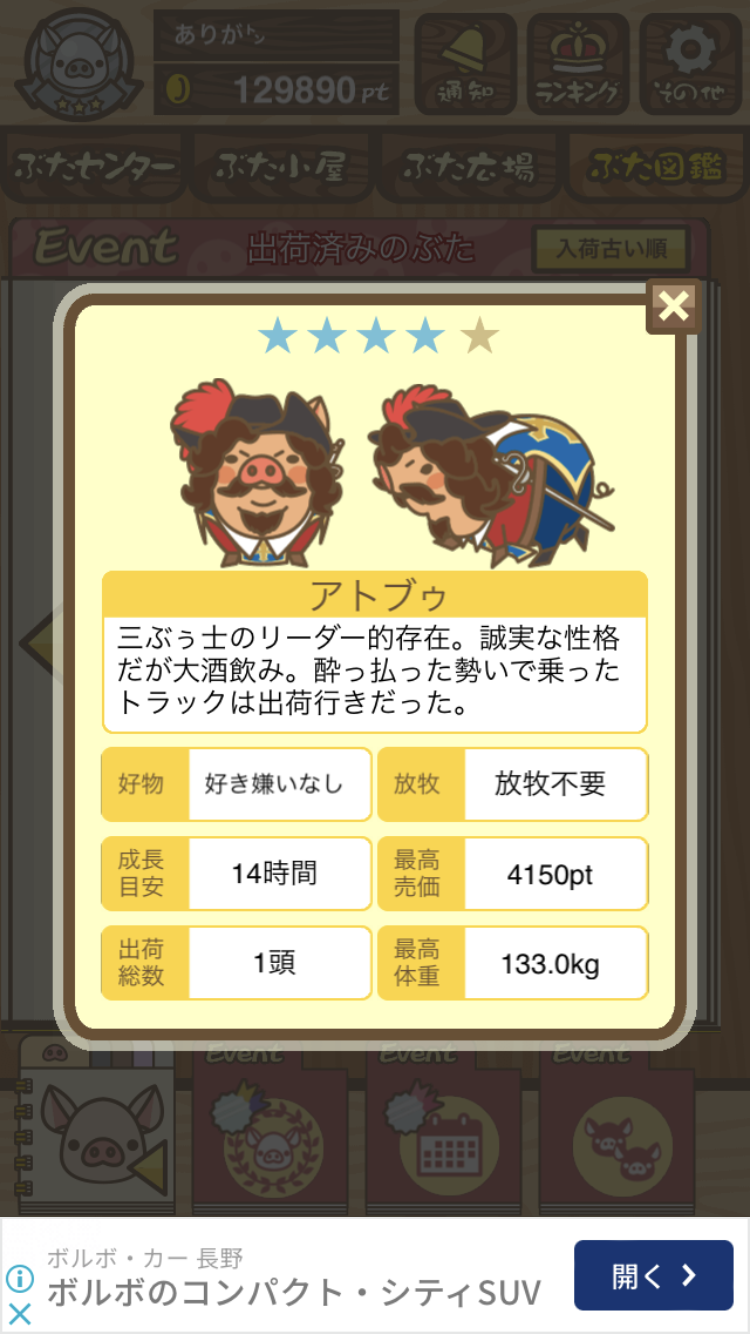Open the ランキング ranking crown
Viewport: 750px width, 1334px height.
[x=579, y=64]
